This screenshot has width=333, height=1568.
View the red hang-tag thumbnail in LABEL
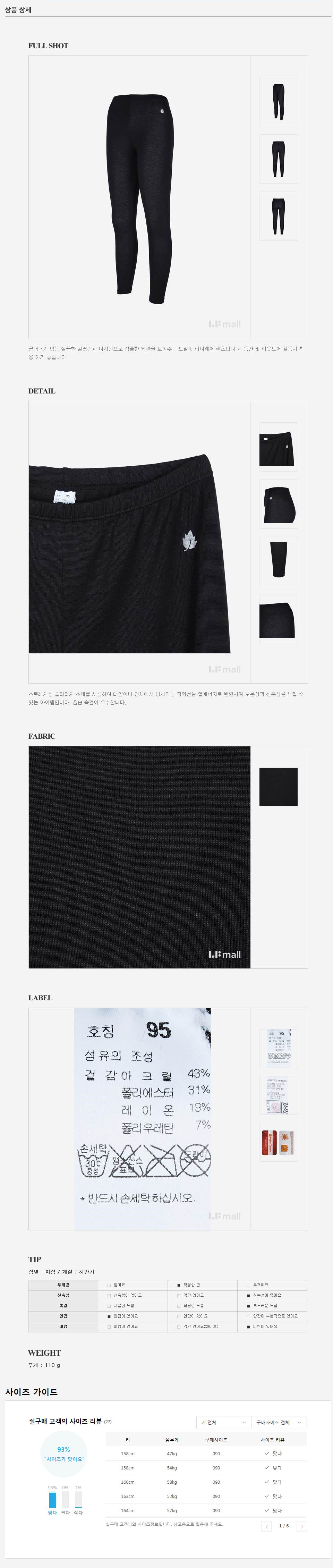(278, 1143)
